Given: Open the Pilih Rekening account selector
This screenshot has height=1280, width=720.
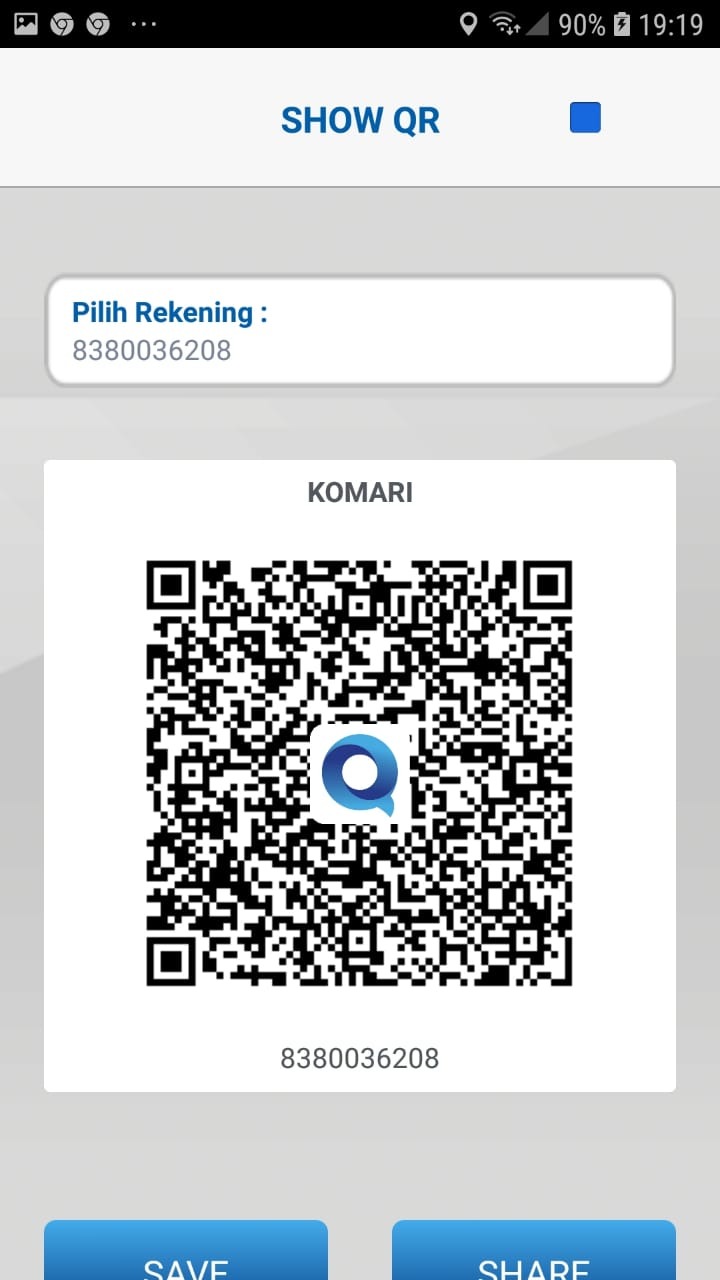Looking at the screenshot, I should pos(360,331).
